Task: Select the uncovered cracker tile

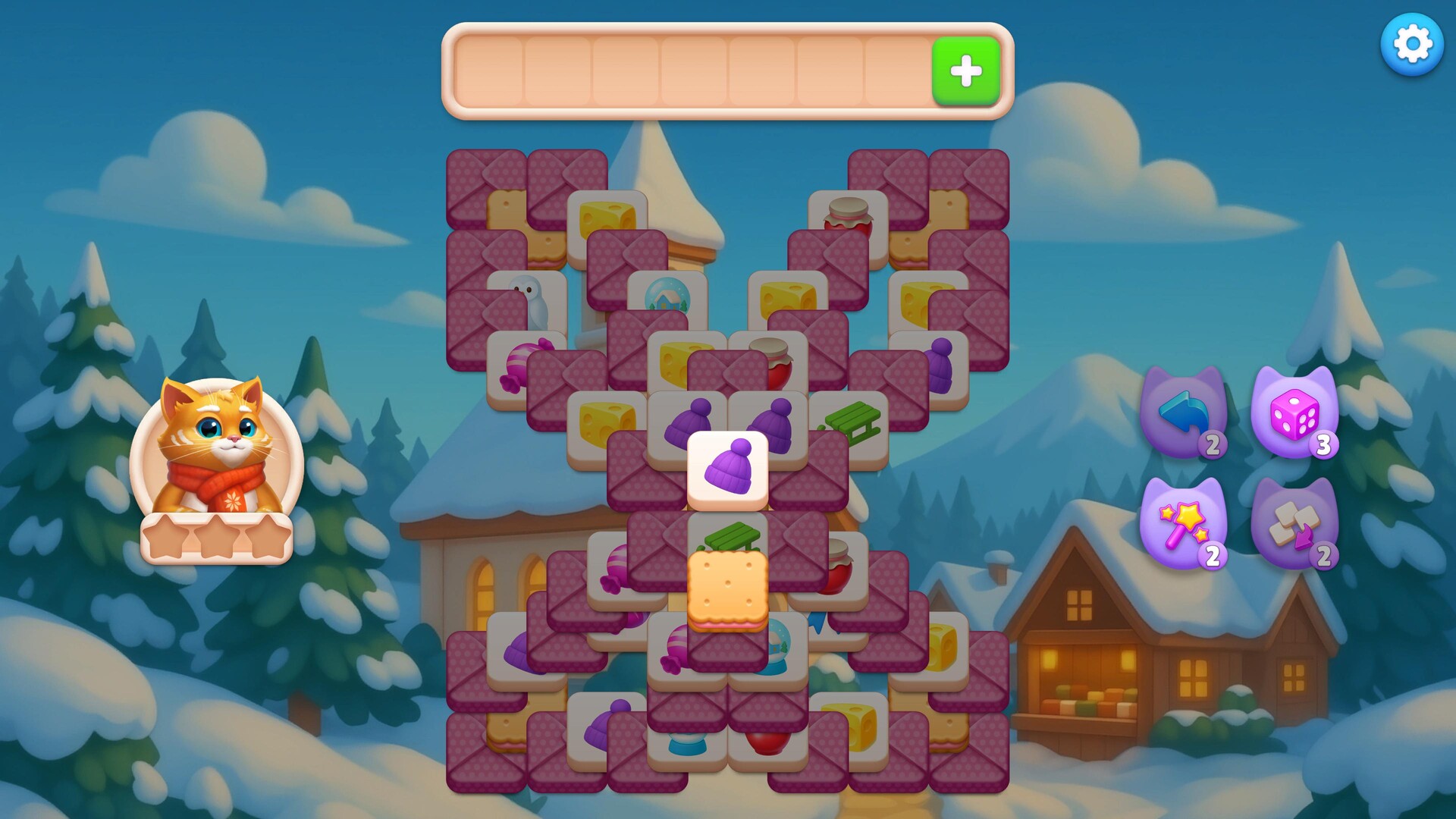Action: 727,590
